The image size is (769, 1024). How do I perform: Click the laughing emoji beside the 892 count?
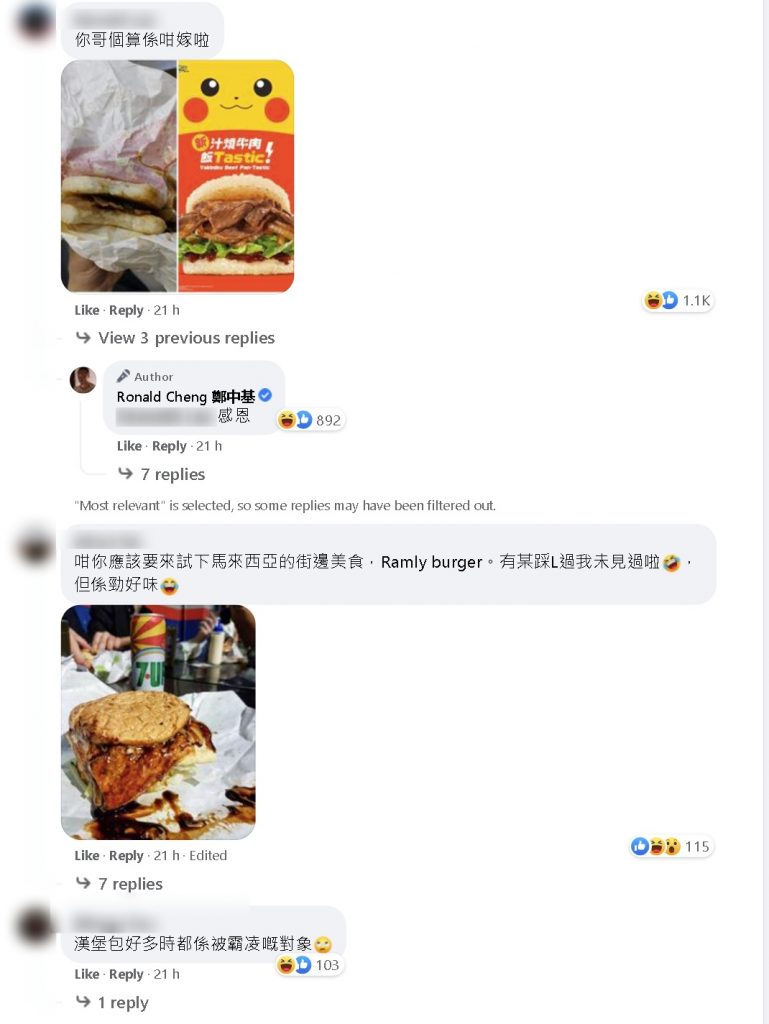pos(289,419)
